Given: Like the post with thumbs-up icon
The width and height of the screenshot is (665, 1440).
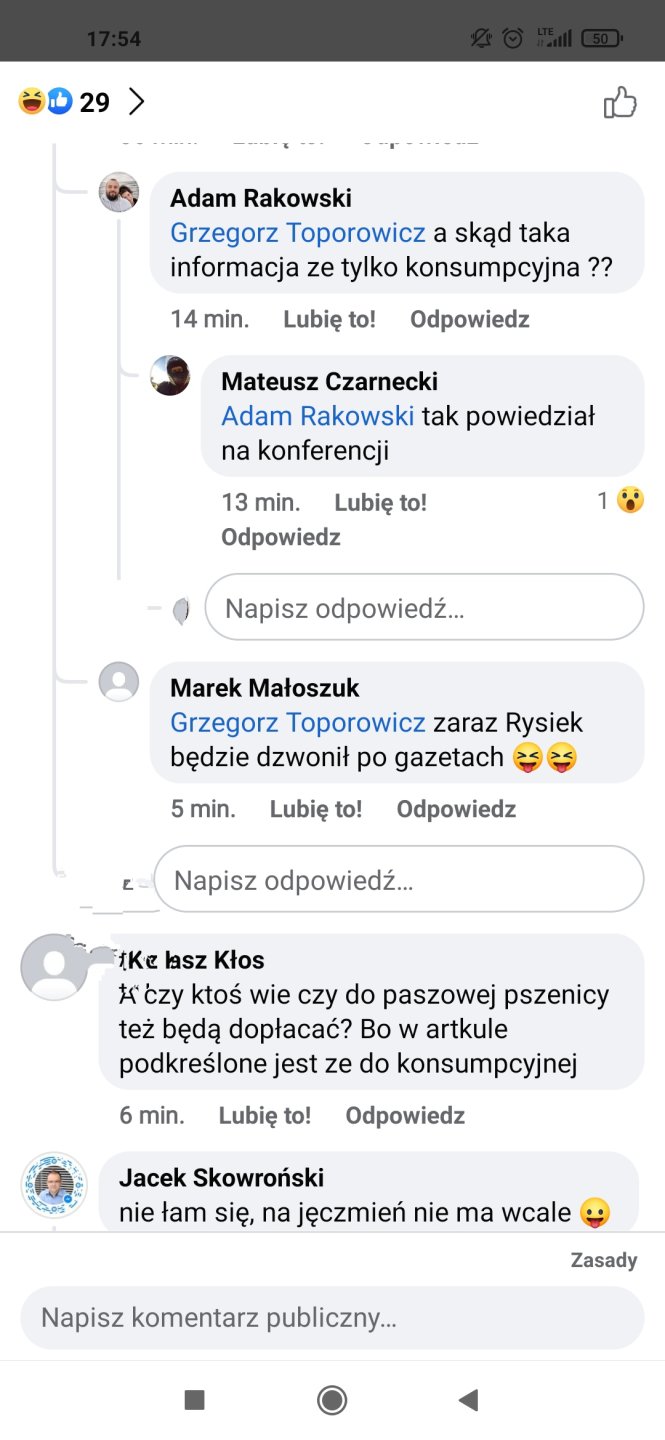Looking at the screenshot, I should (x=620, y=102).
